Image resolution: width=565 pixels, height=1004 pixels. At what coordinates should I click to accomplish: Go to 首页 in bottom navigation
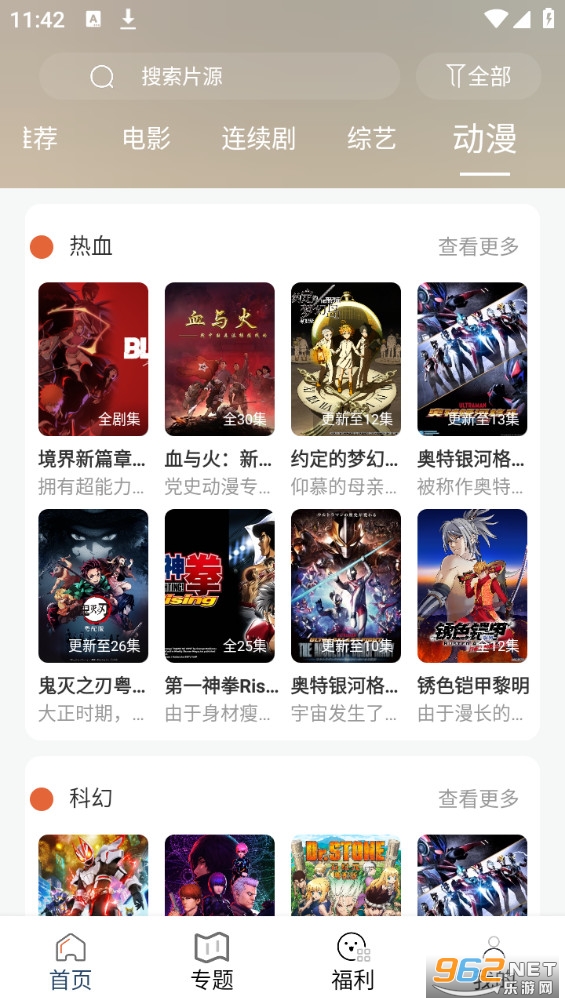[x=70, y=962]
